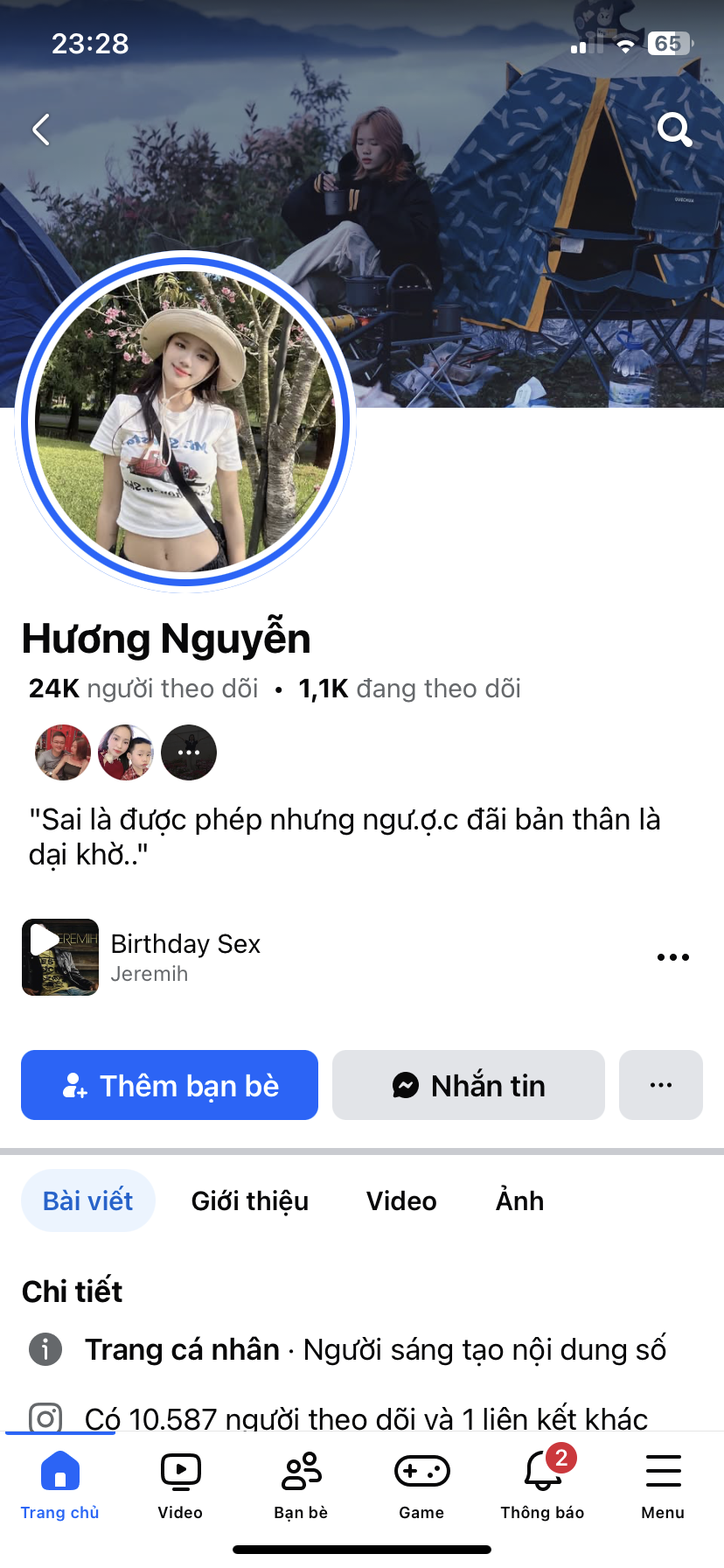Send a message via Nhắn tin
Image resolution: width=724 pixels, height=1568 pixels.
point(469,1085)
